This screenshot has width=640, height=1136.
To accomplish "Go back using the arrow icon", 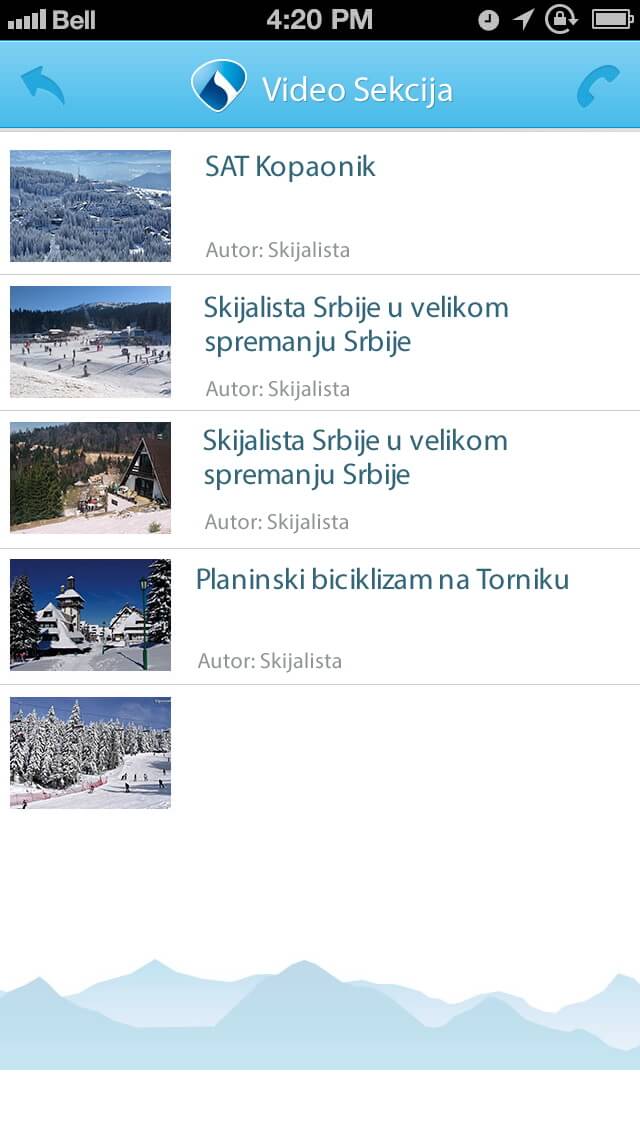I will tap(43, 85).
